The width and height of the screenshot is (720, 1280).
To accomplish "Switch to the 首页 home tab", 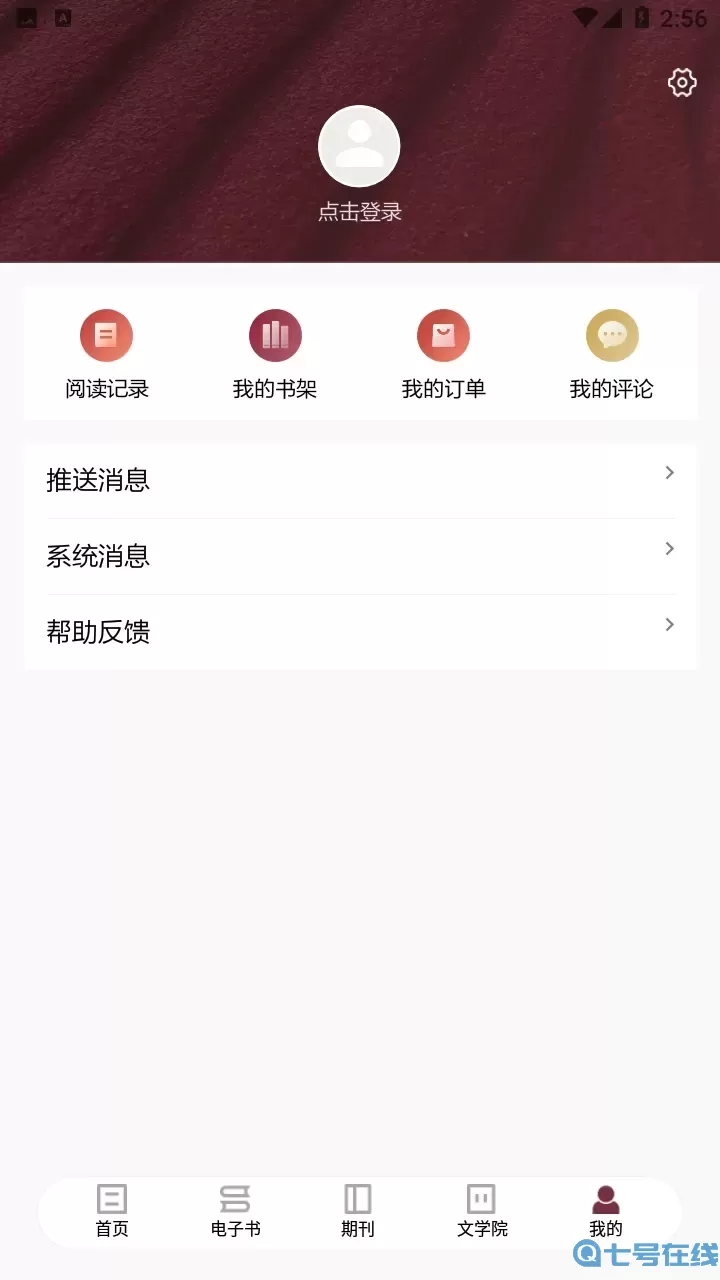I will [x=112, y=1210].
